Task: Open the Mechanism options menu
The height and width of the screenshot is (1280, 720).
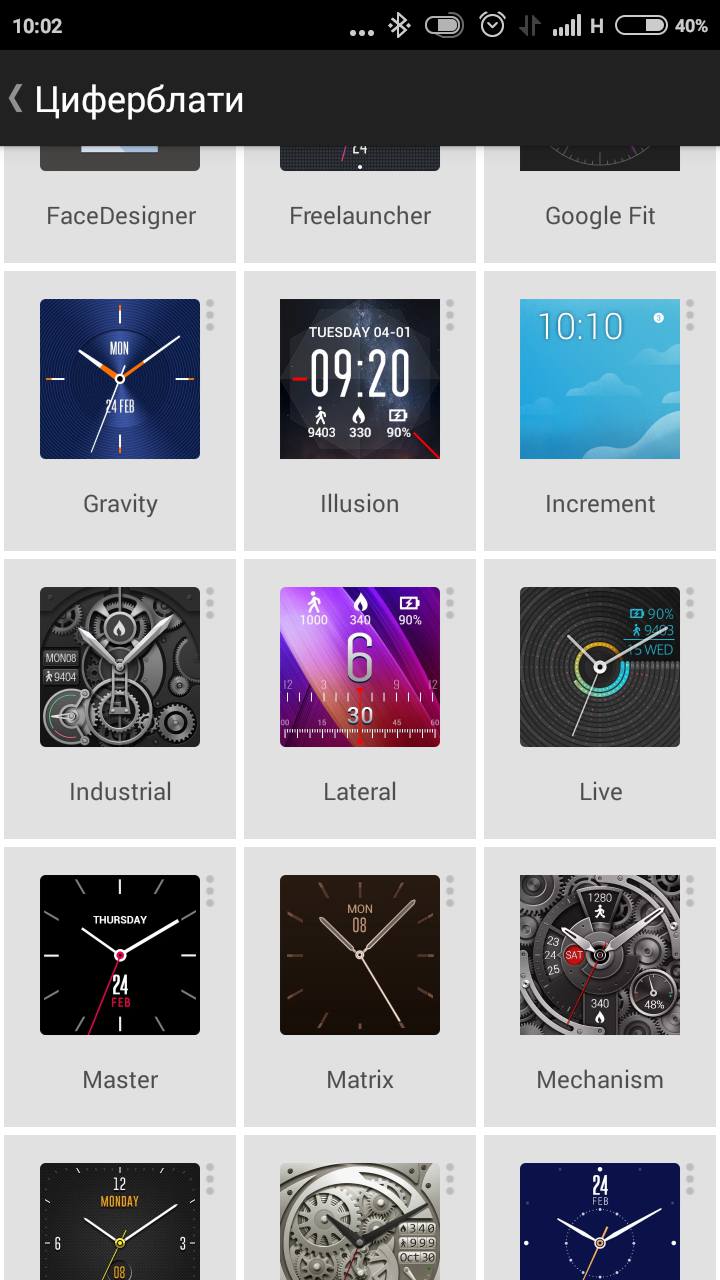Action: (690, 891)
